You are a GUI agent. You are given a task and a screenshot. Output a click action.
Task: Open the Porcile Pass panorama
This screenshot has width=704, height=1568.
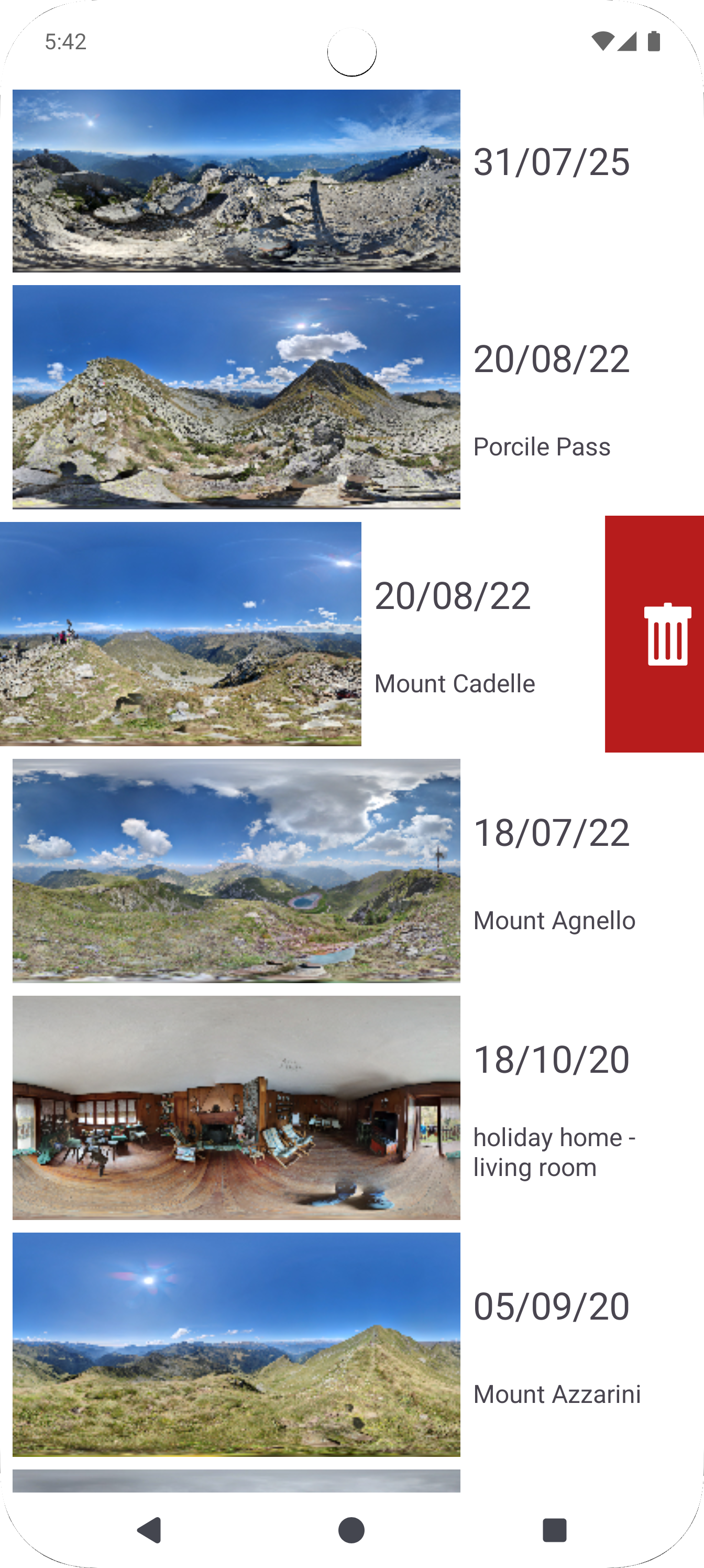tap(236, 397)
